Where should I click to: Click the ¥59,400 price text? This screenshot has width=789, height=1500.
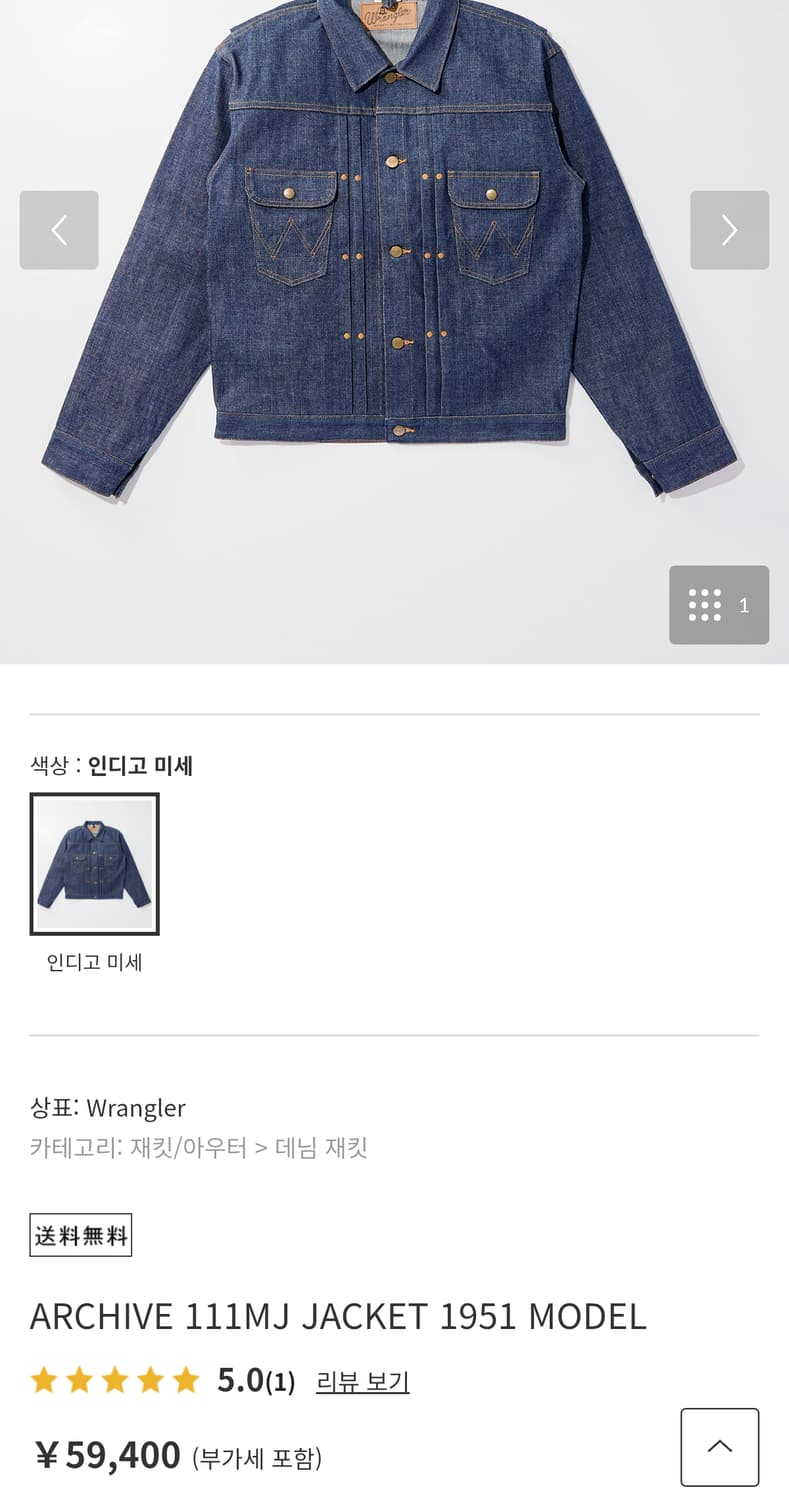pos(105,1455)
